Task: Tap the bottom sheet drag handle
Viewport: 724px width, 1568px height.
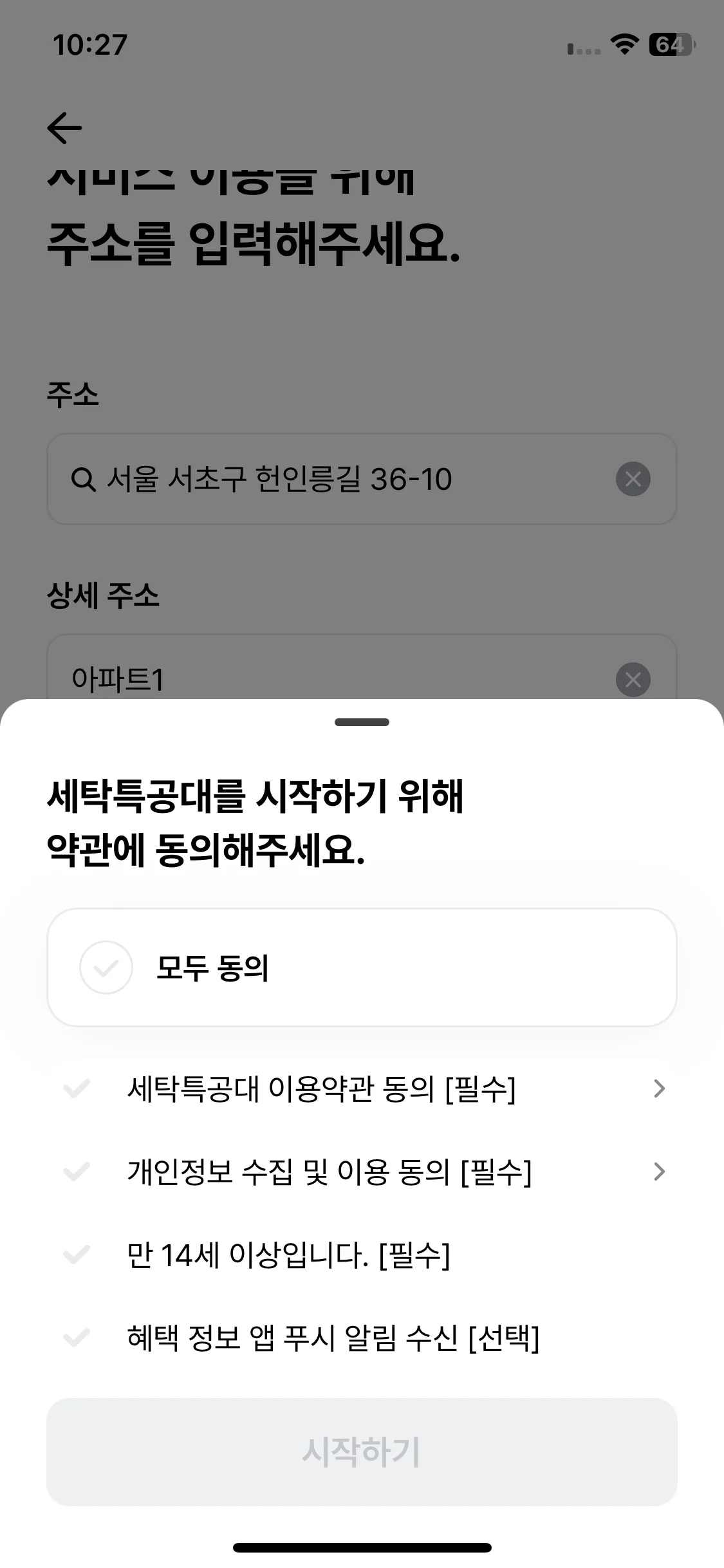Action: [362, 722]
